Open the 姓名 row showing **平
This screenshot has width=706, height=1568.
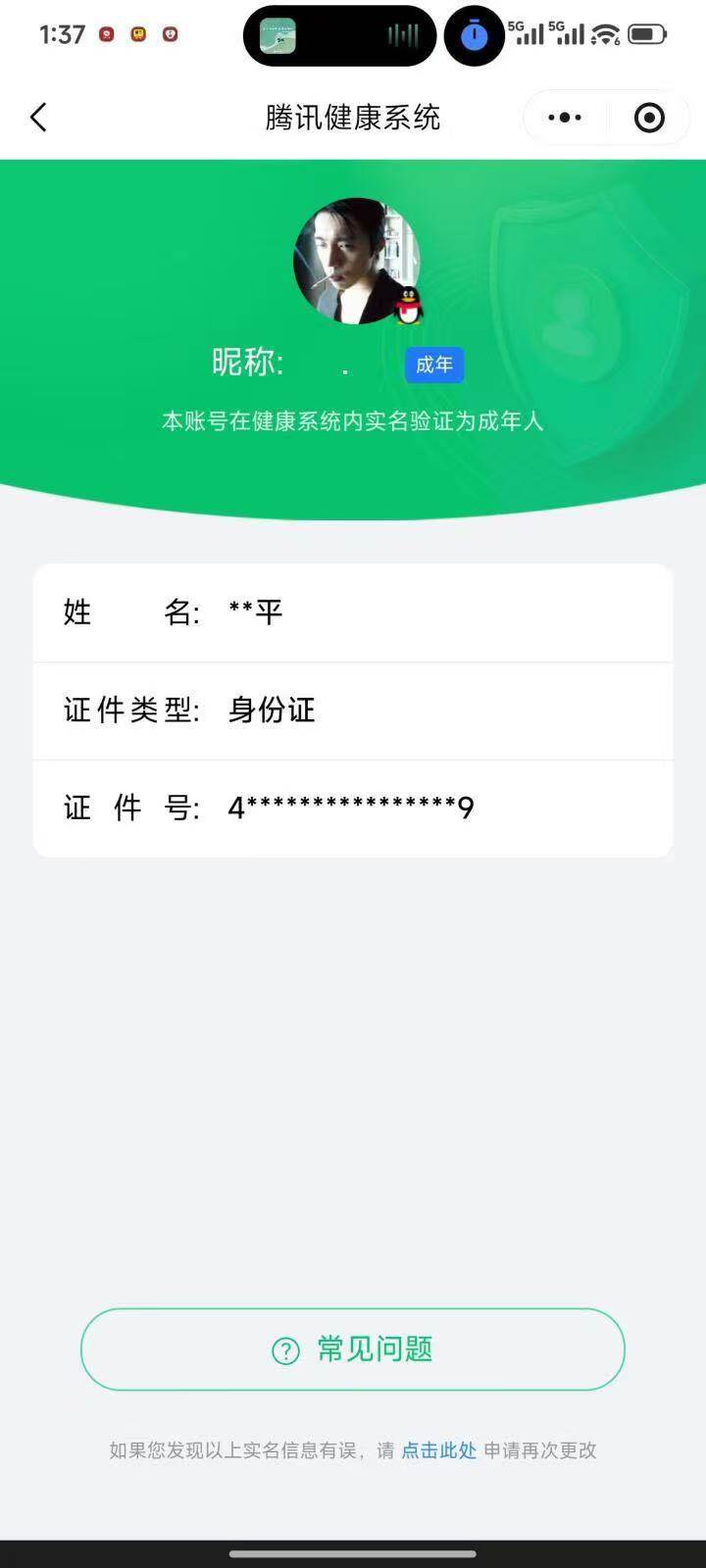[353, 612]
